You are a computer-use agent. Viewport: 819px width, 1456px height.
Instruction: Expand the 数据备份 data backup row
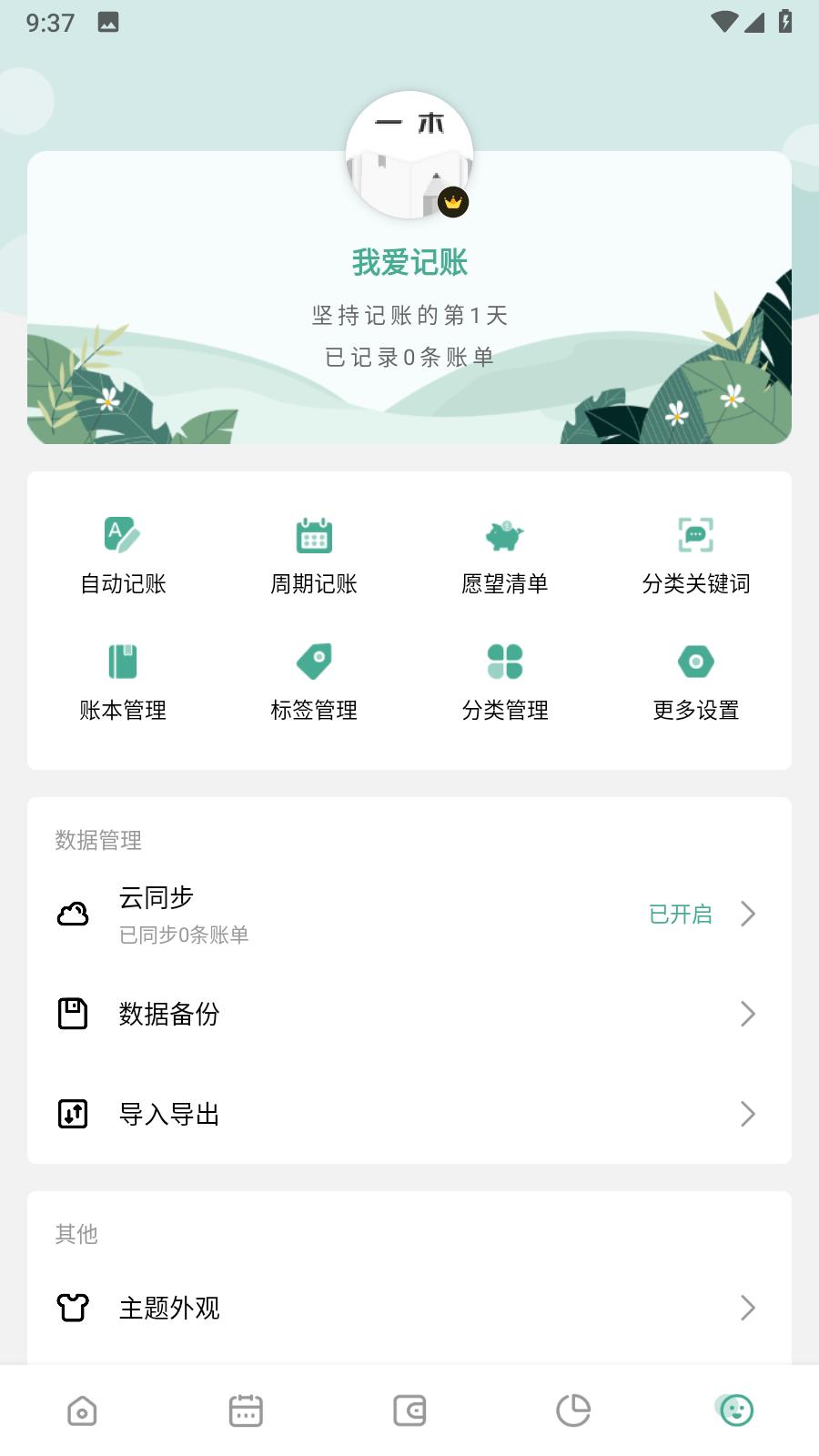(x=409, y=1014)
